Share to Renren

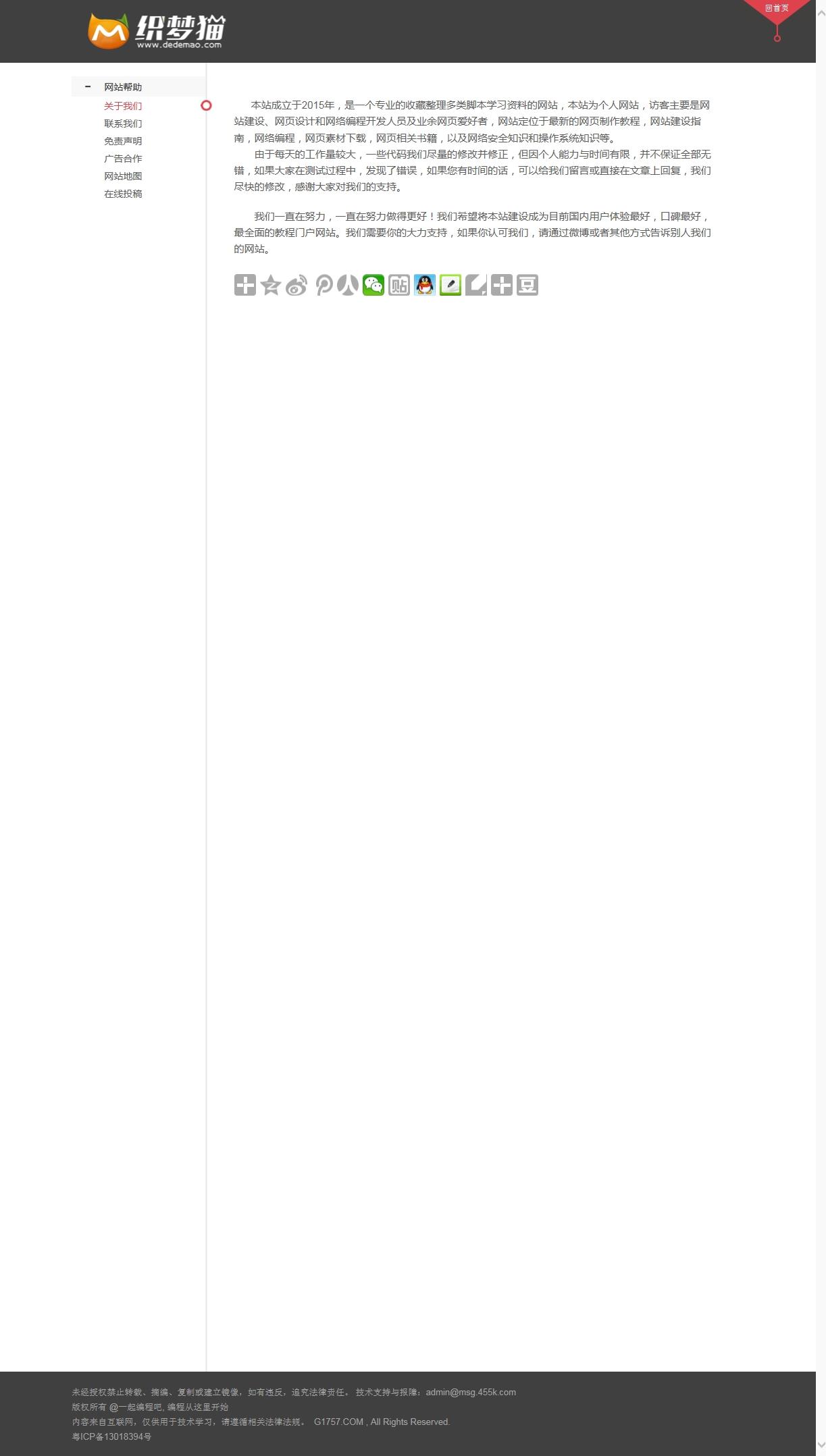coord(348,286)
